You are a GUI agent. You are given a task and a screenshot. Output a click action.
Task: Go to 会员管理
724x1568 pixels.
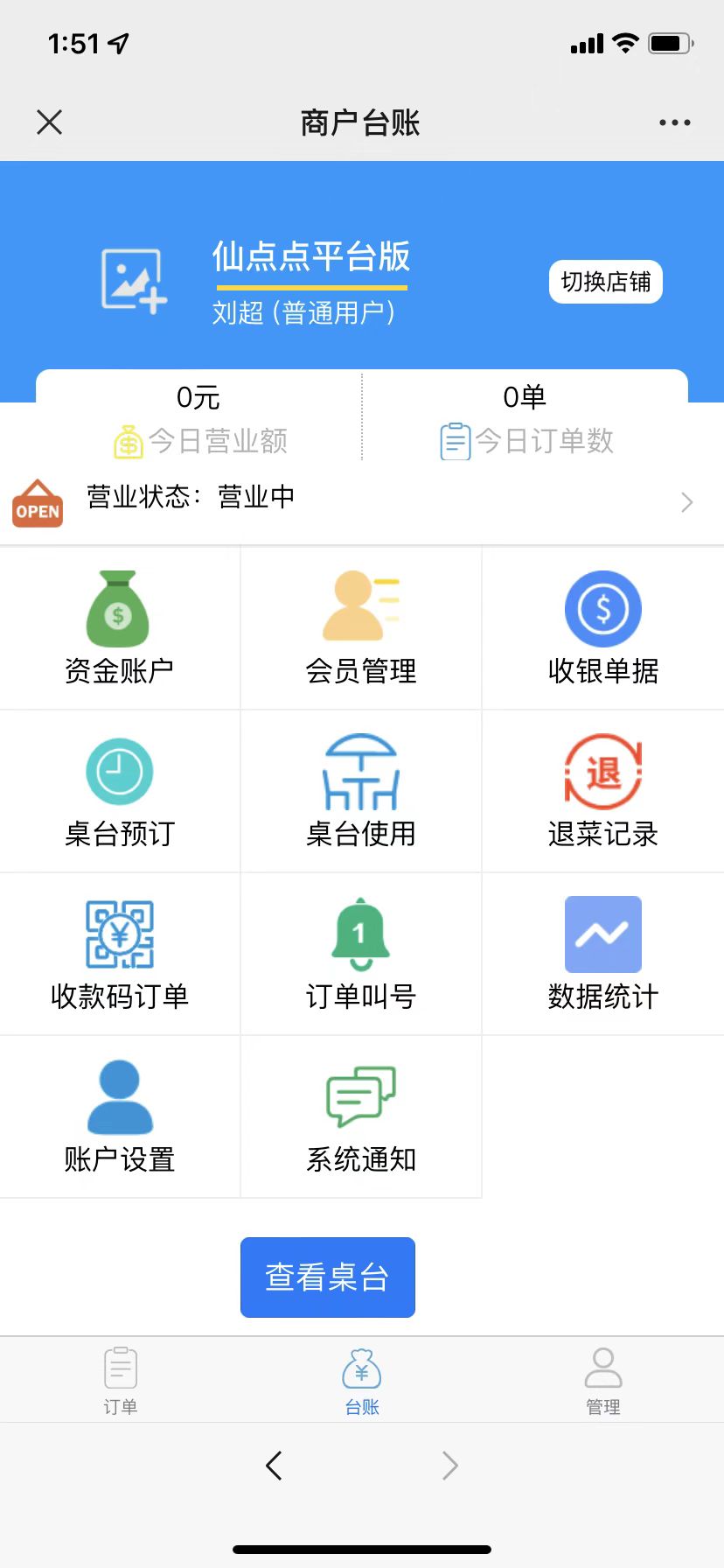click(x=361, y=627)
